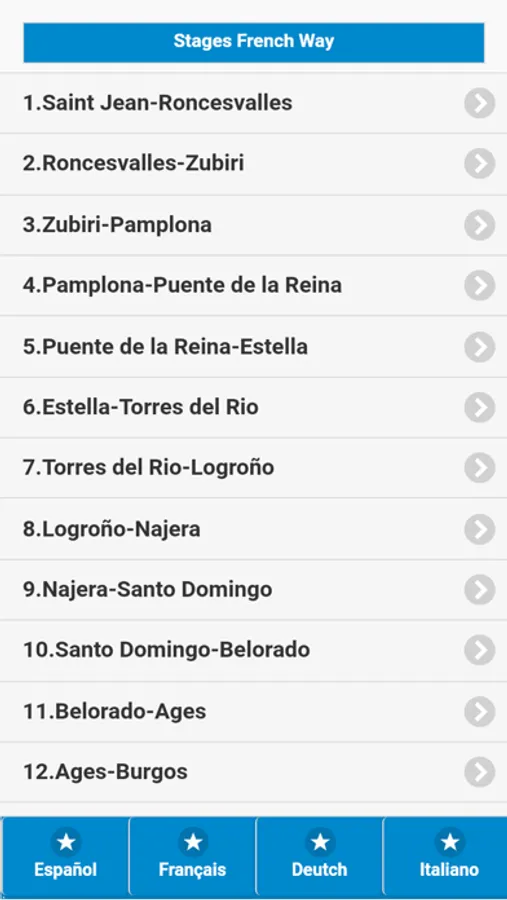Open stage 1 Saint Jean-Roncesvalles
Screen dimensions: 507x900
click(253, 103)
